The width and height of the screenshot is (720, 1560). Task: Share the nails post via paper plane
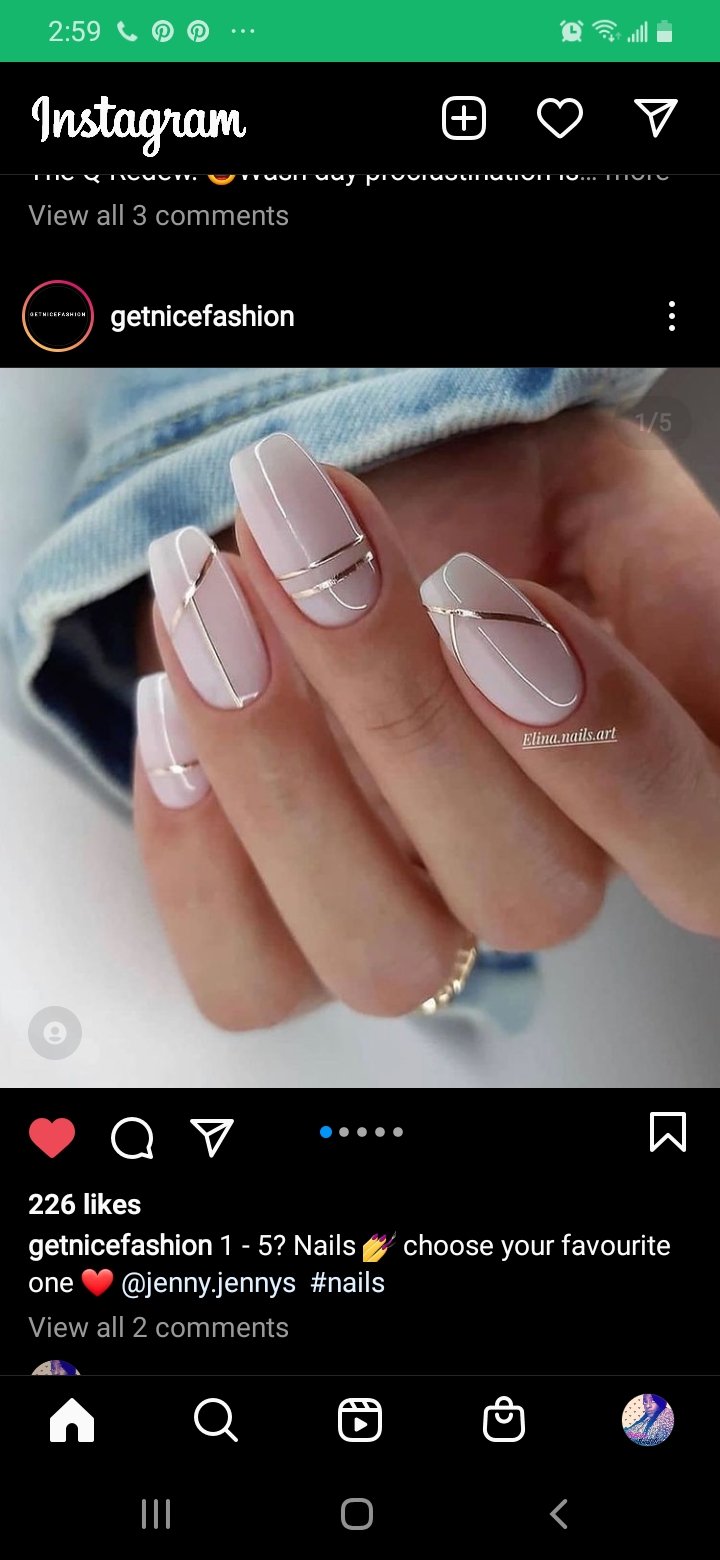coord(211,1137)
